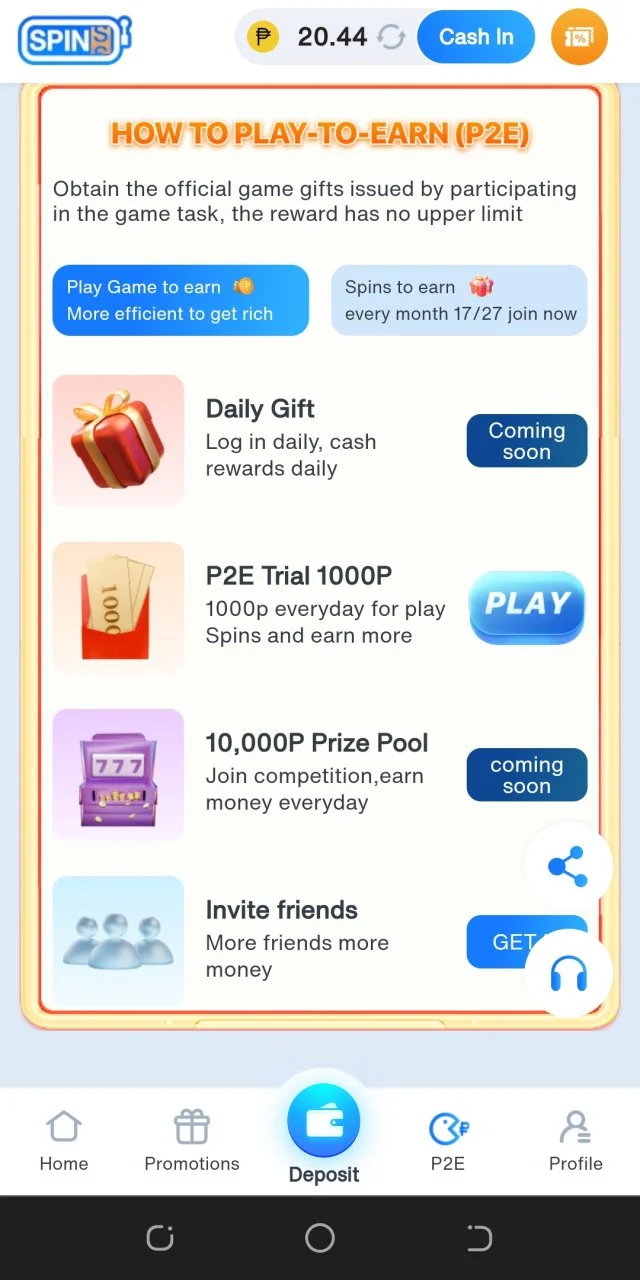Tap the SPINS logo at top
The image size is (640, 1280).
click(x=75, y=39)
